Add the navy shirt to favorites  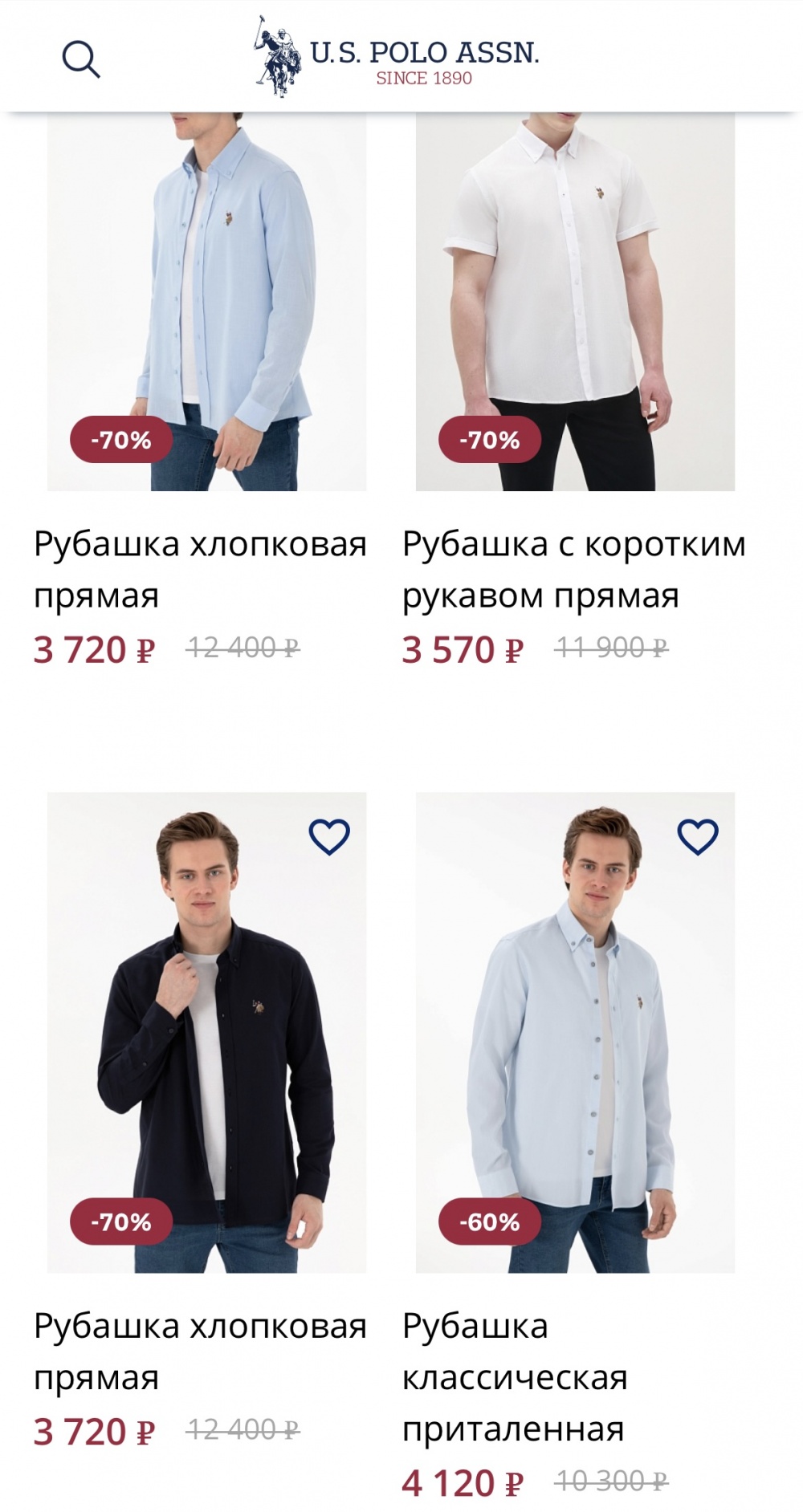tap(329, 837)
